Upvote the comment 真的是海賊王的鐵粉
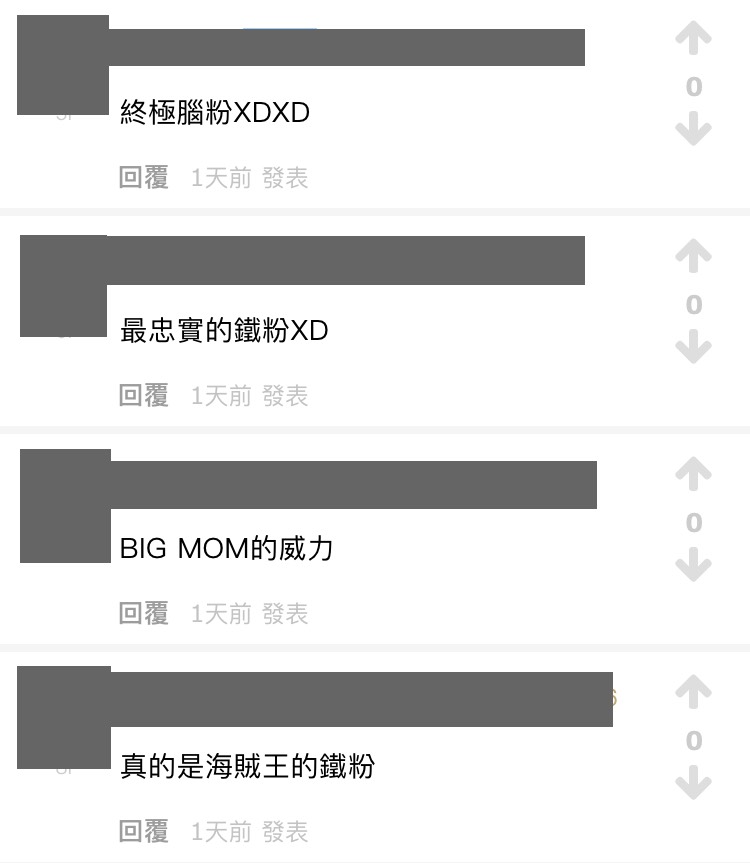750x863 pixels. click(693, 694)
